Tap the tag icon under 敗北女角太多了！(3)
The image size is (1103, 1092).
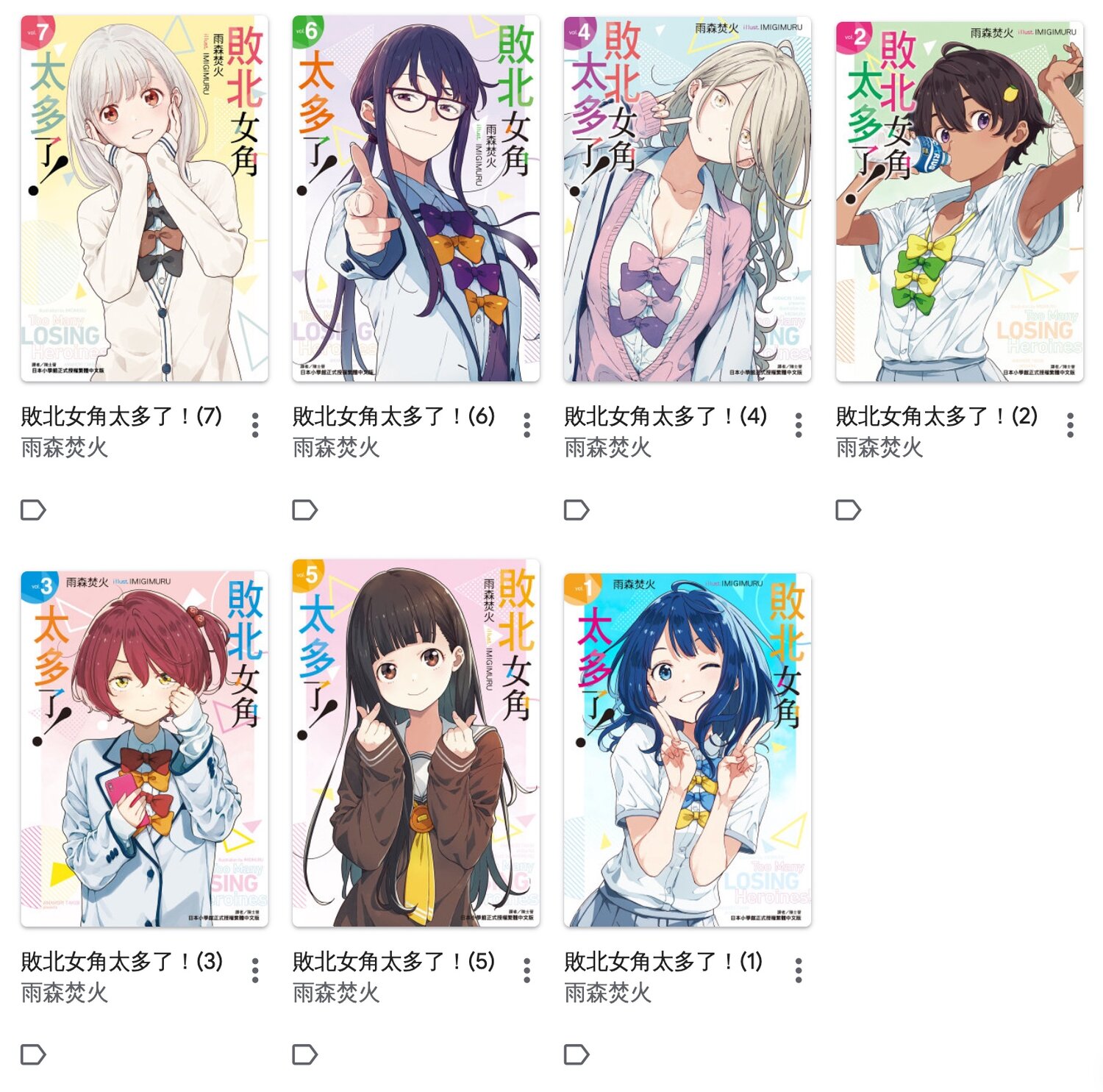33,1054
